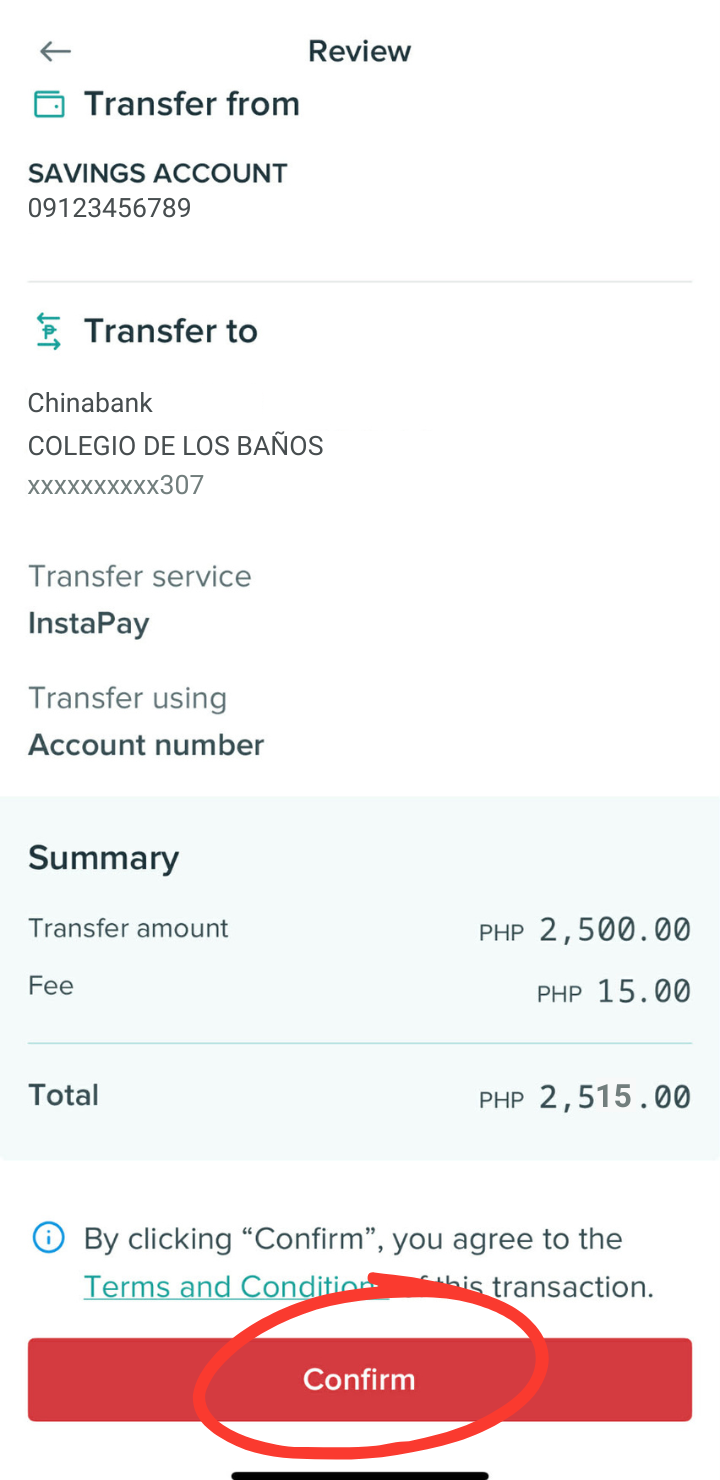720x1480 pixels.
Task: Go back using the arrow icon
Action: pos(55,51)
